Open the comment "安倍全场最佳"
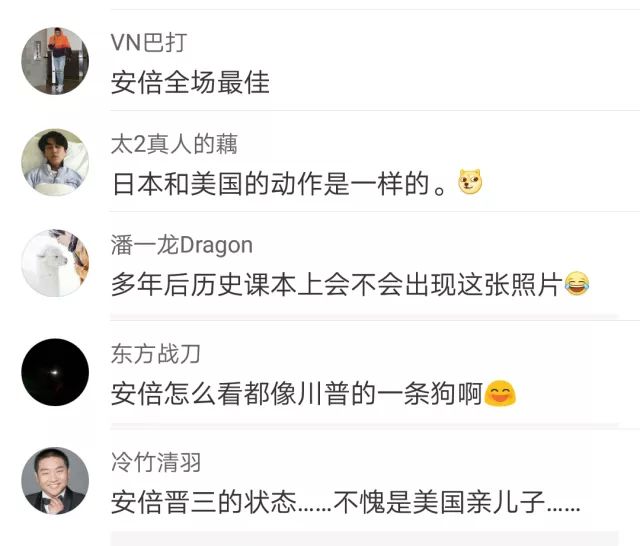 (x=191, y=81)
